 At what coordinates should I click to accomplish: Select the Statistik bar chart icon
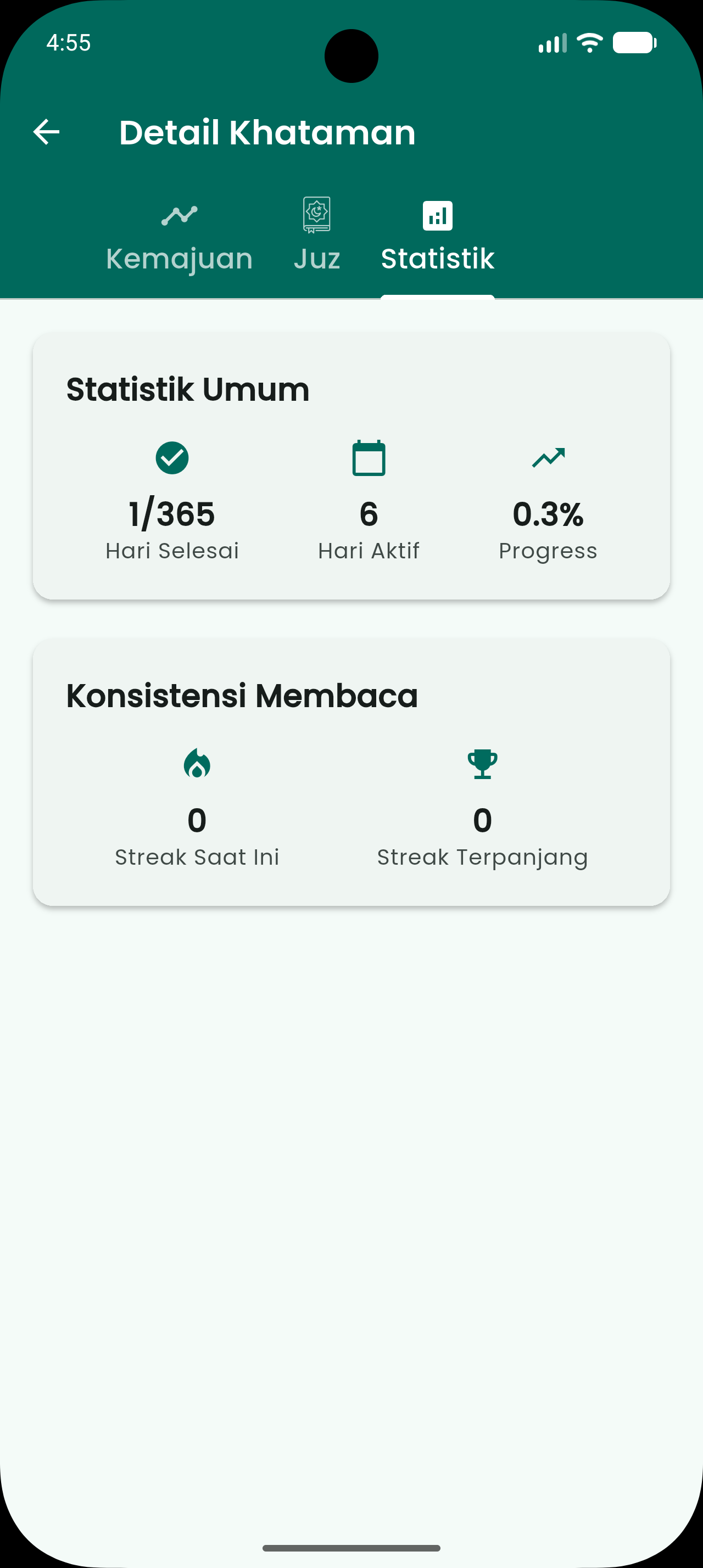coord(437,214)
